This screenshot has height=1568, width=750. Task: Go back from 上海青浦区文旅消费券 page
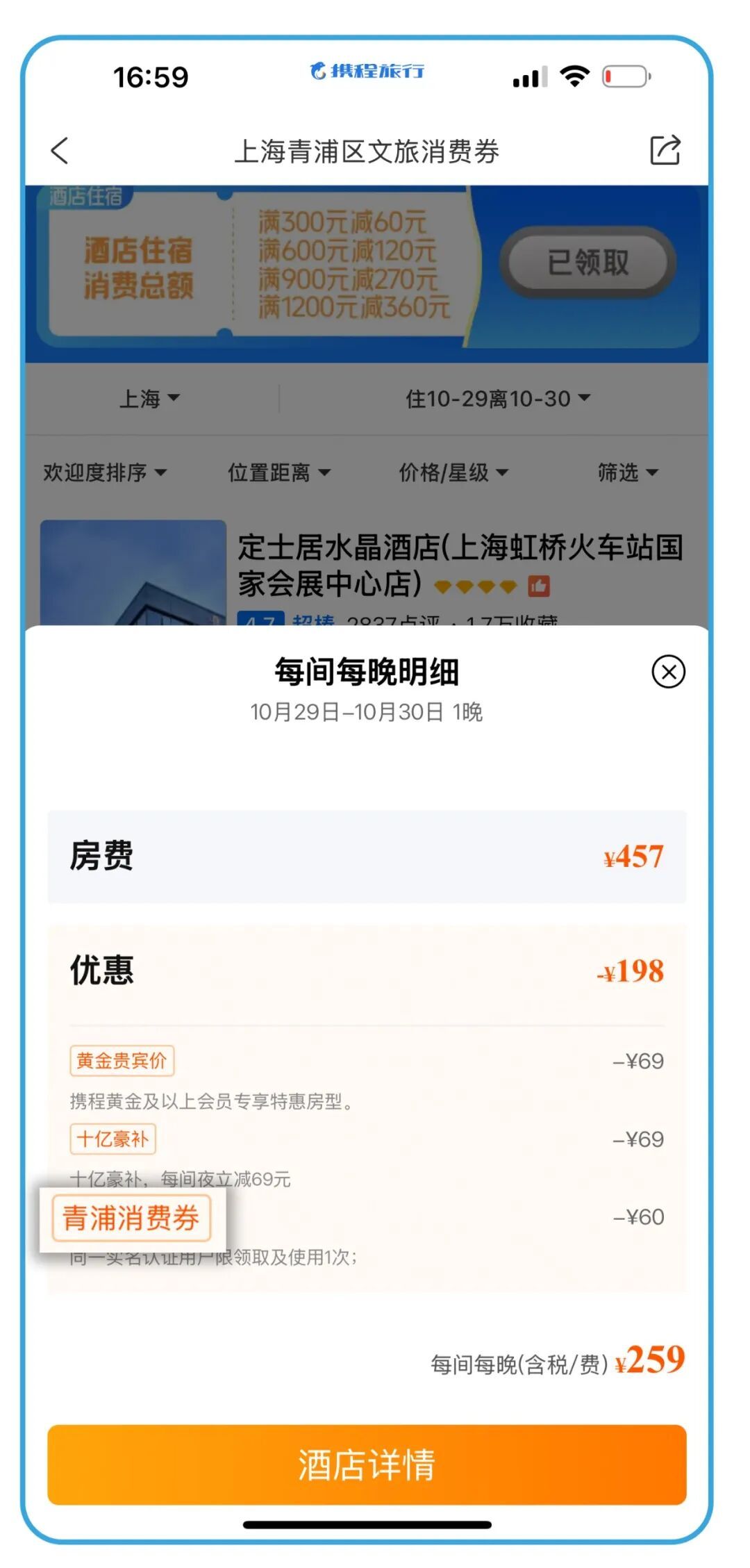(60, 151)
